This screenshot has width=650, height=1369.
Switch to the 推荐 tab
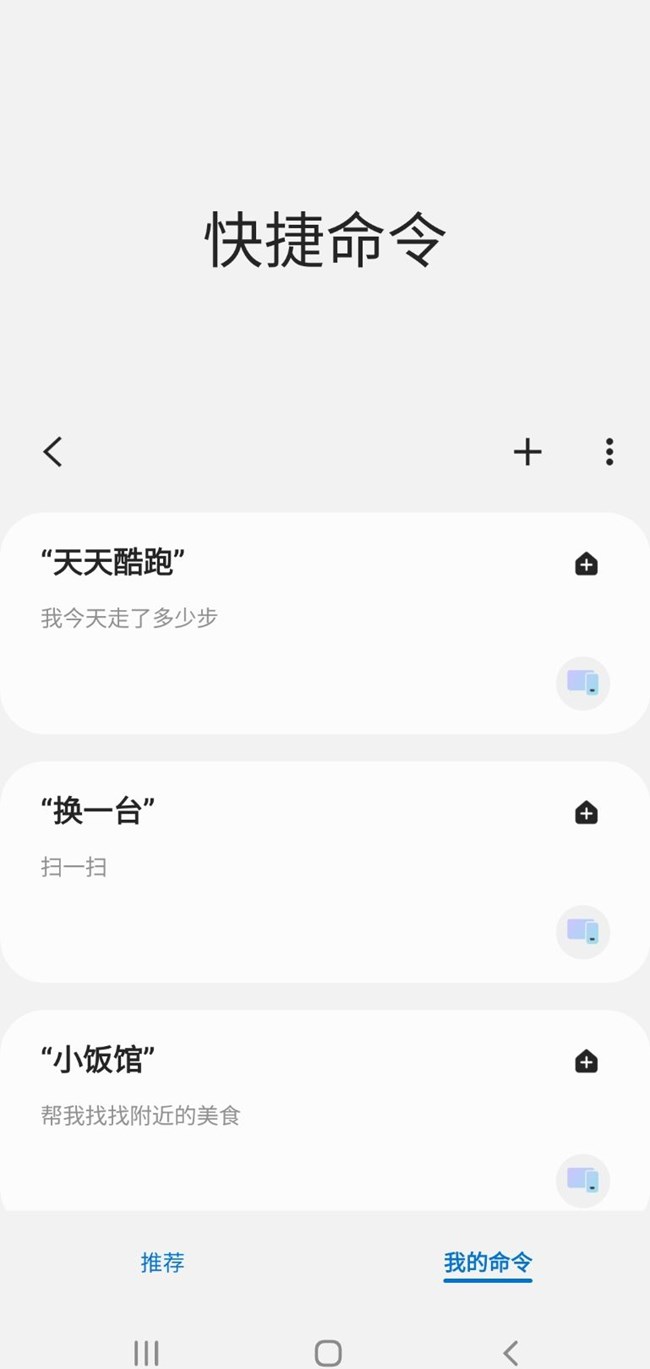(162, 1263)
